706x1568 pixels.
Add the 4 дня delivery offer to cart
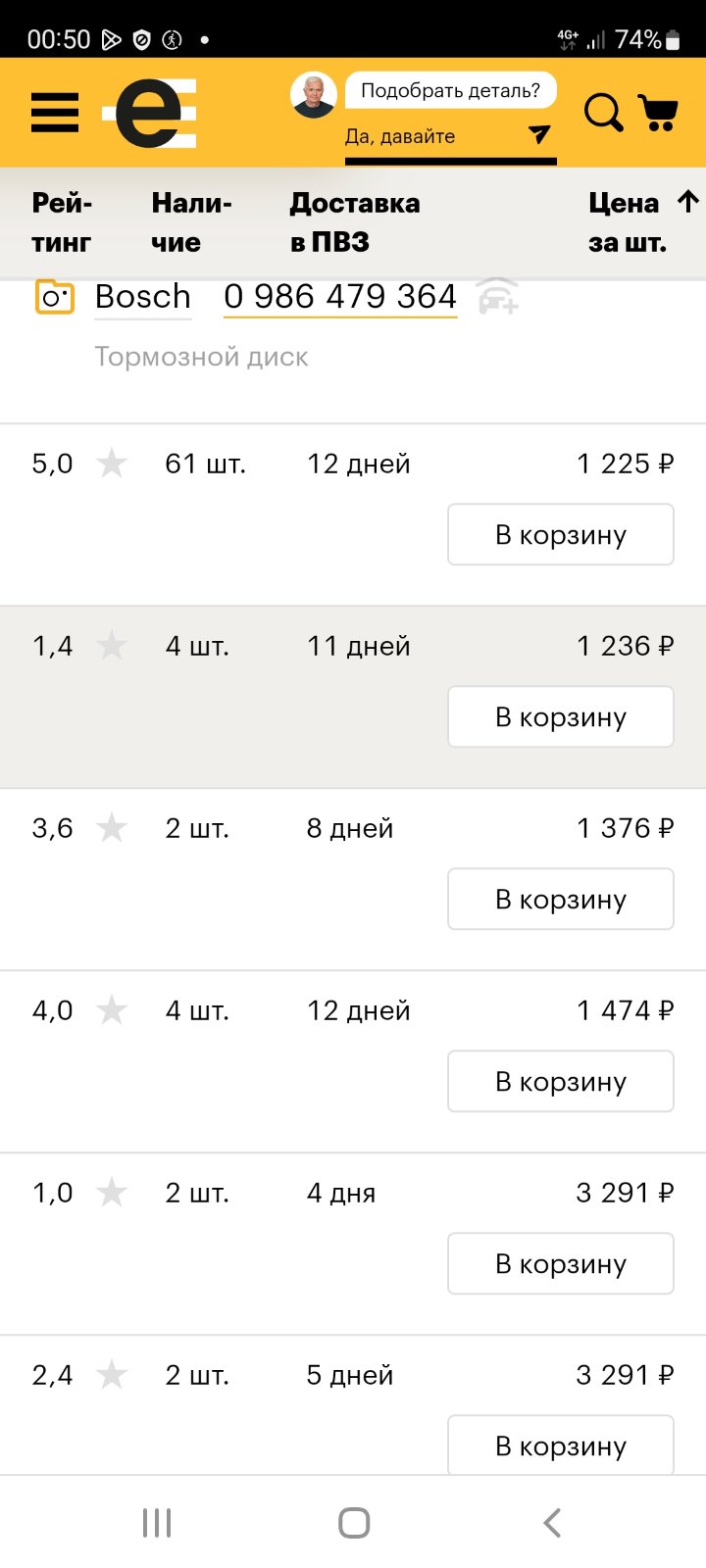point(561,1263)
